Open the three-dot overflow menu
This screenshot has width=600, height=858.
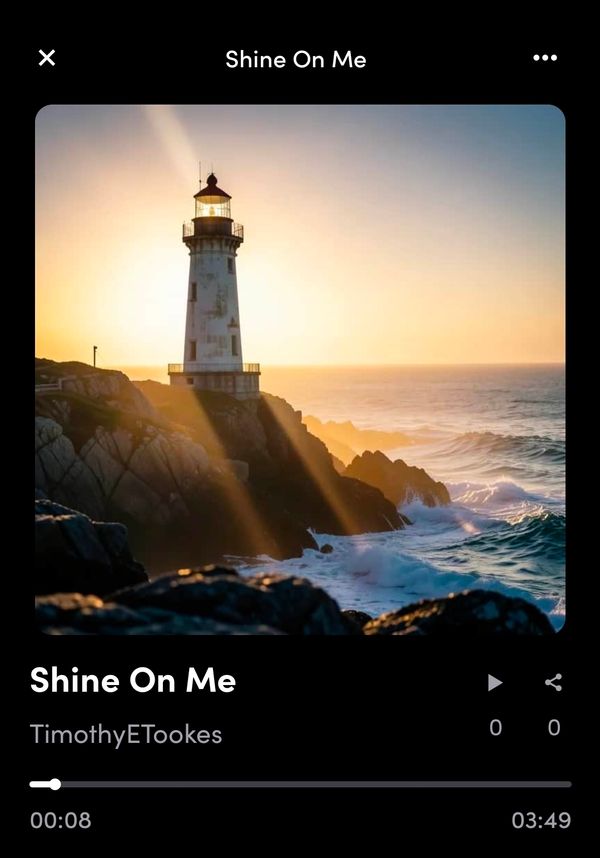(x=545, y=58)
